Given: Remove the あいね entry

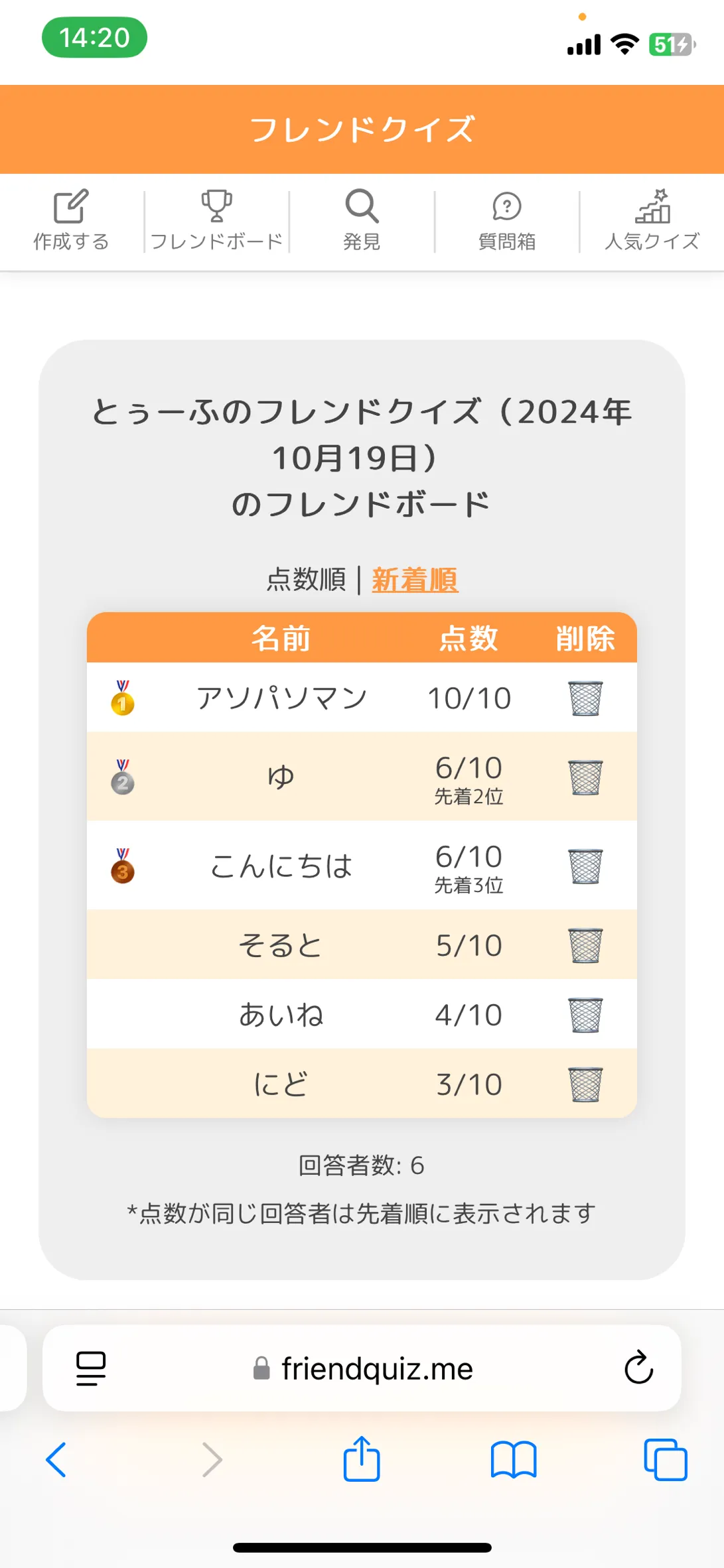Looking at the screenshot, I should [585, 1015].
